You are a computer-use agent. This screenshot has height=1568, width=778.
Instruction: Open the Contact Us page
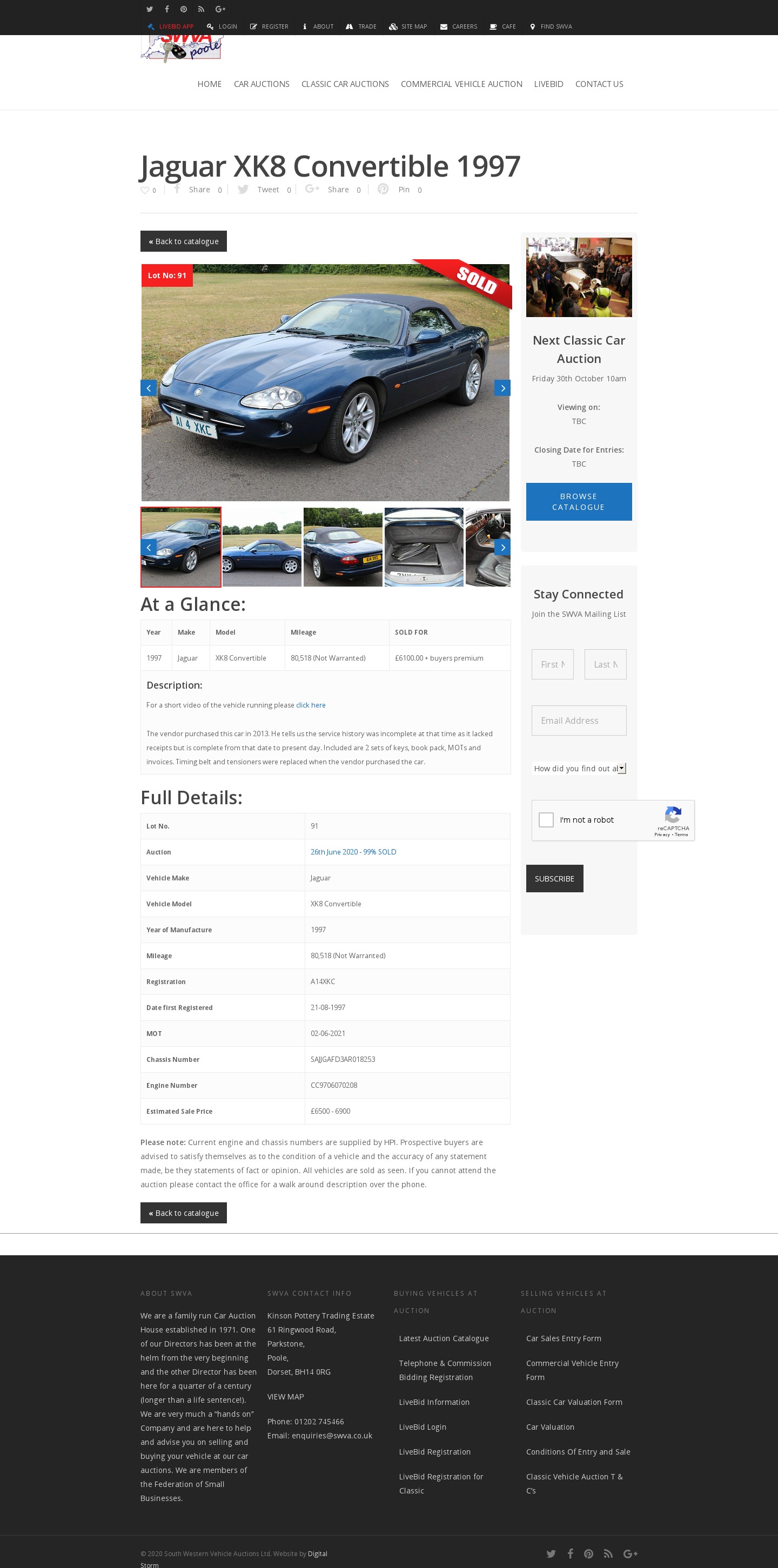click(x=599, y=84)
